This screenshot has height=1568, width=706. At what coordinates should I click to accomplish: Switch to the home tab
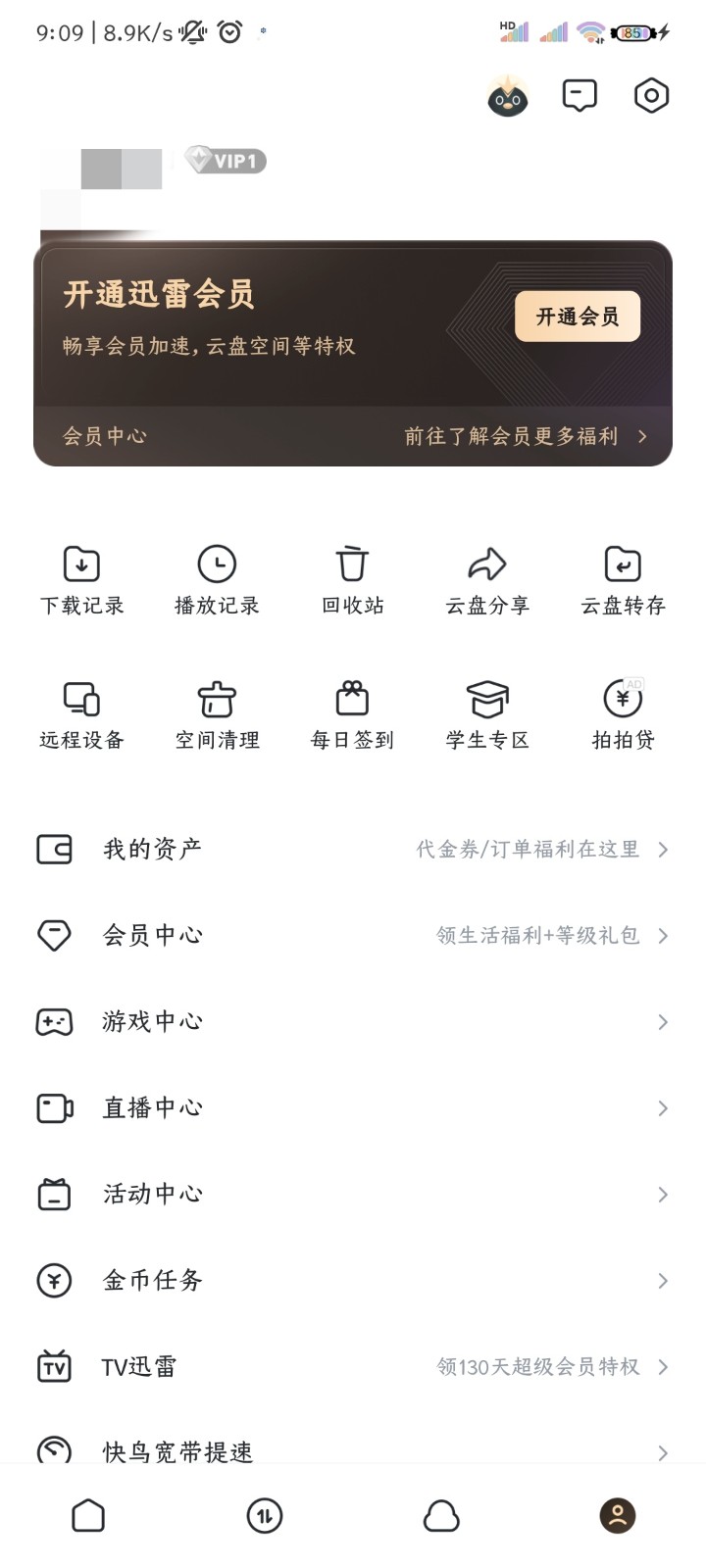click(x=88, y=1515)
